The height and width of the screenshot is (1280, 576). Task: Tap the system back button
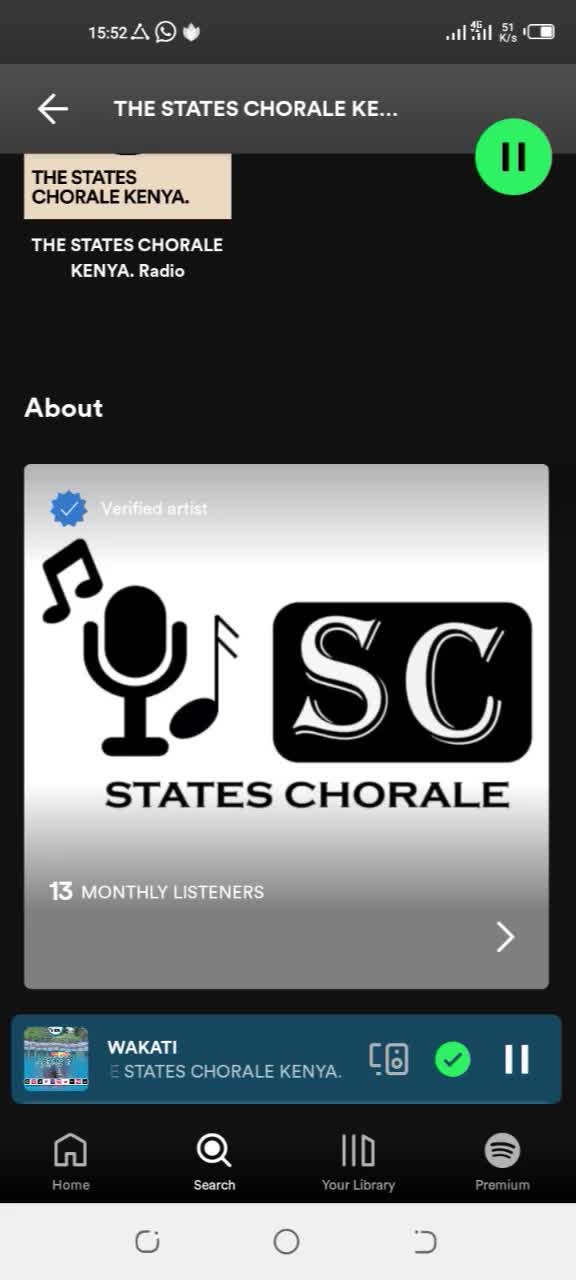(x=425, y=1242)
